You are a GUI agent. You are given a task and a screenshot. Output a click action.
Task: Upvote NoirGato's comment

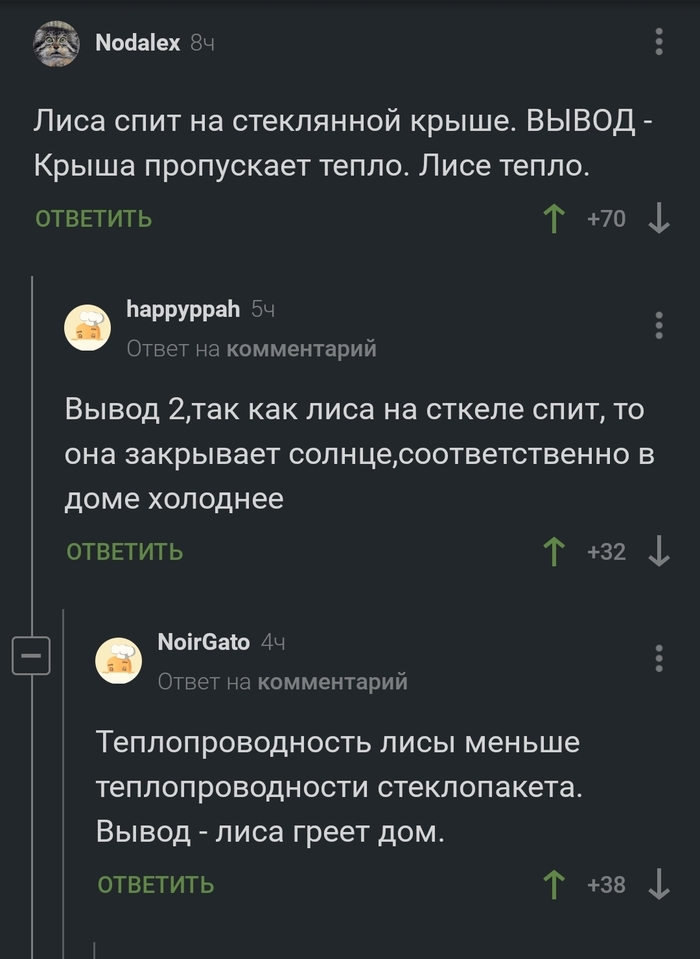[x=552, y=884]
